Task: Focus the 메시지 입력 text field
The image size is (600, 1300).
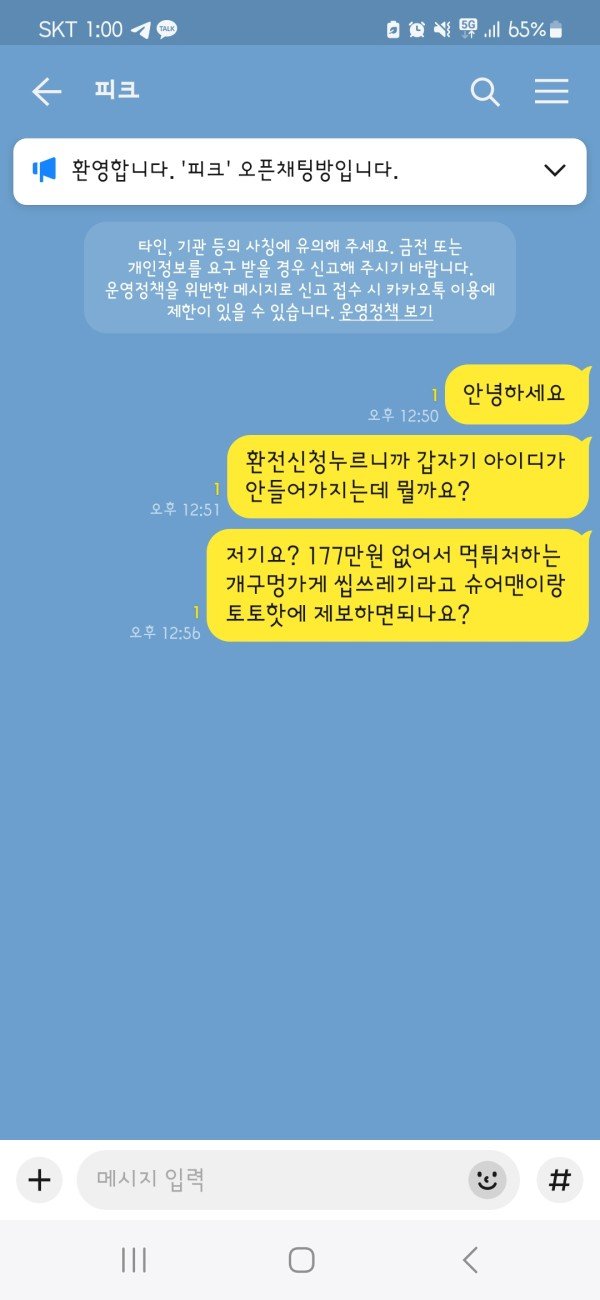Action: pos(270,1180)
